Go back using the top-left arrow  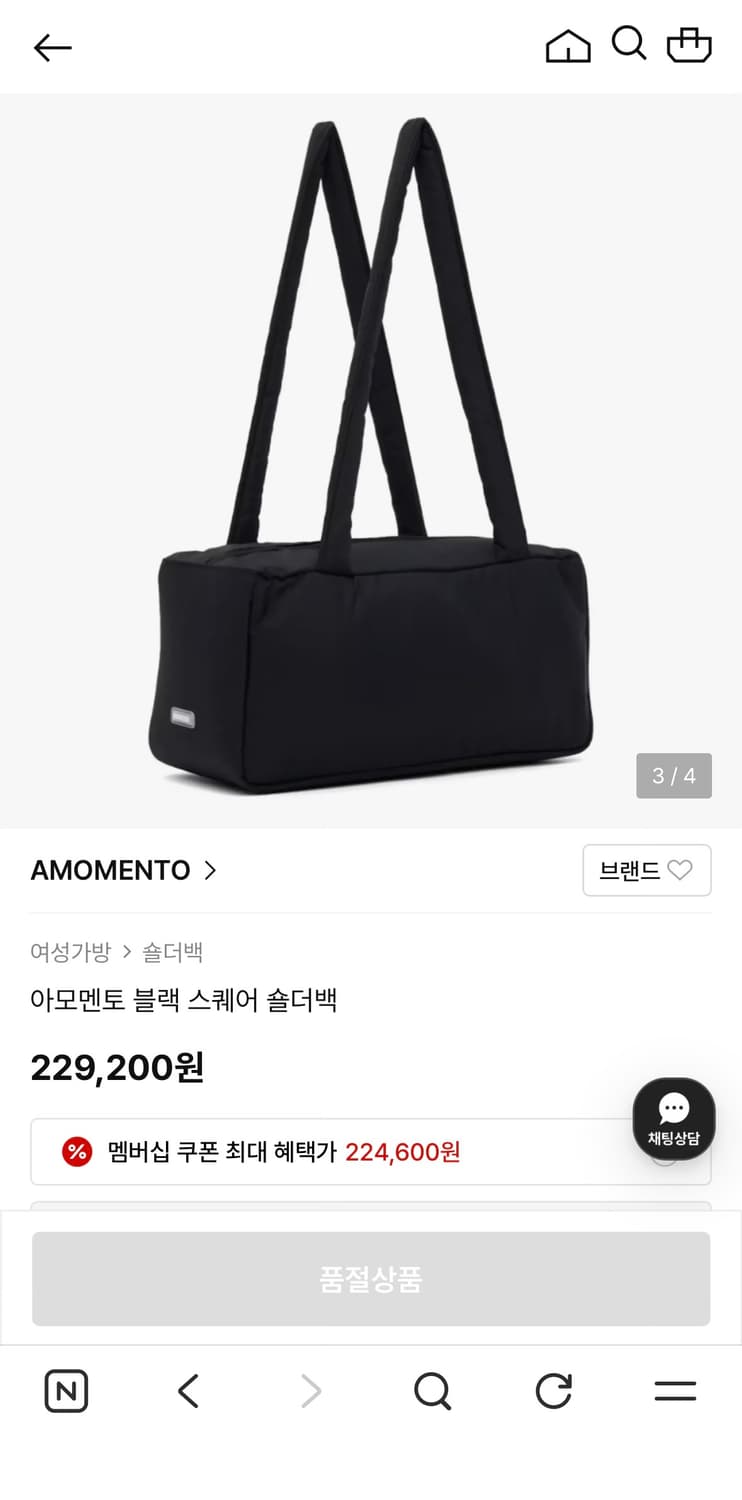[52, 47]
